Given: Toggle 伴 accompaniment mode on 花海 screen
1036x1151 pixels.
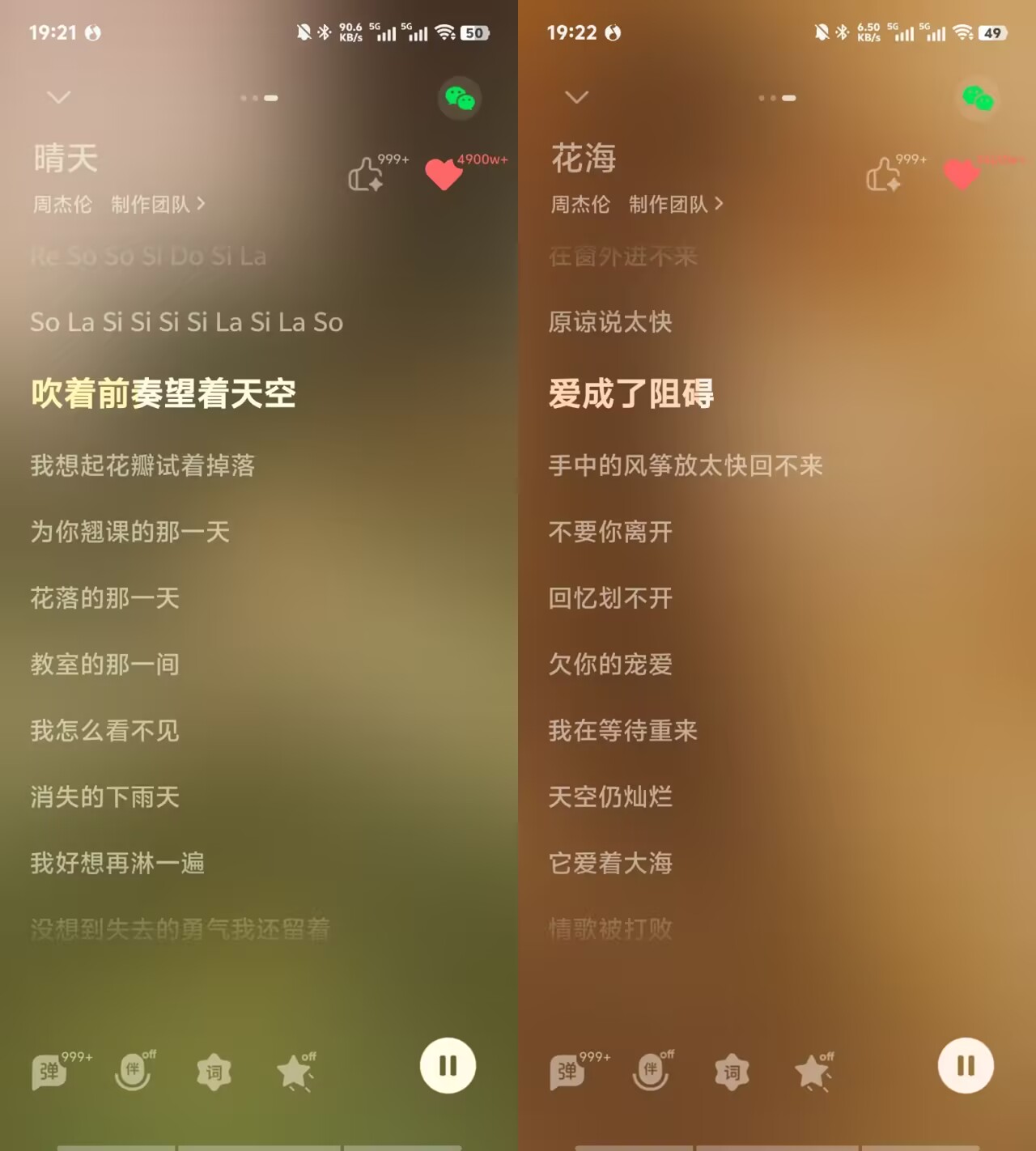Looking at the screenshot, I should [x=651, y=1071].
